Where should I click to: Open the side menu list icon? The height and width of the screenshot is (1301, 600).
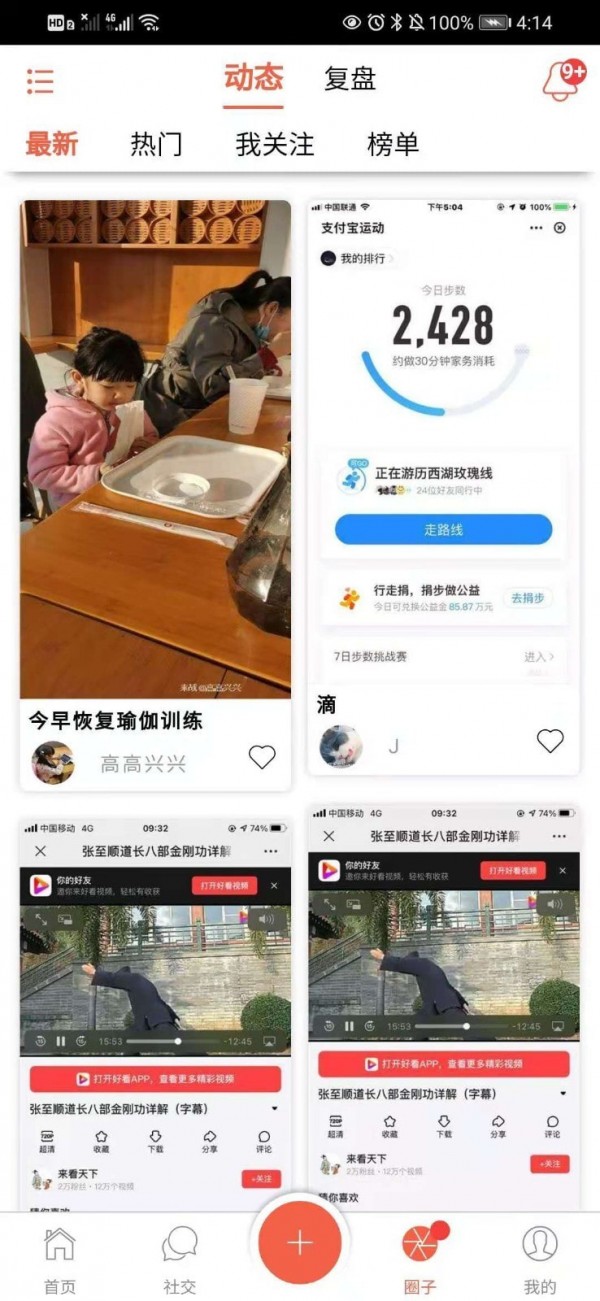pos(40,81)
